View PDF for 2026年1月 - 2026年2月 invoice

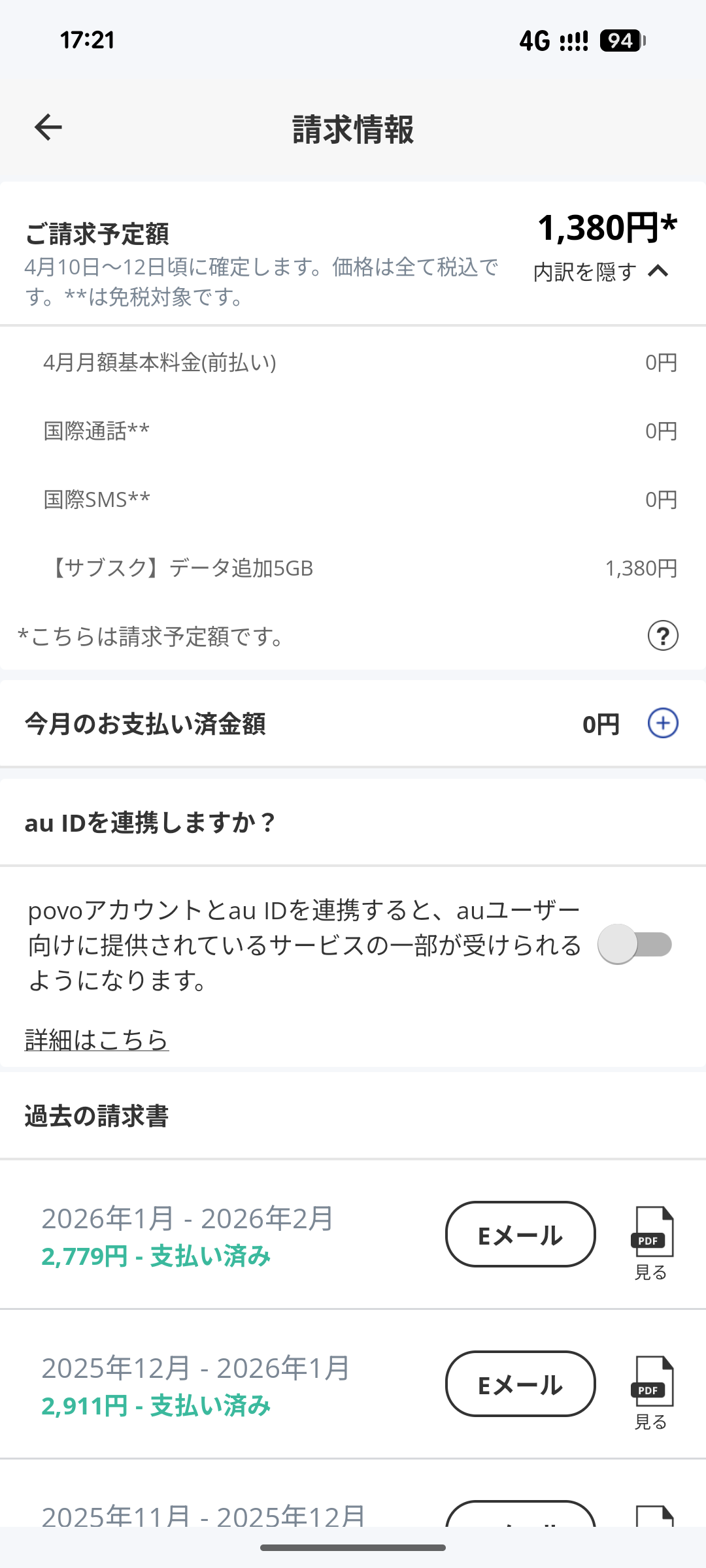651,1241
